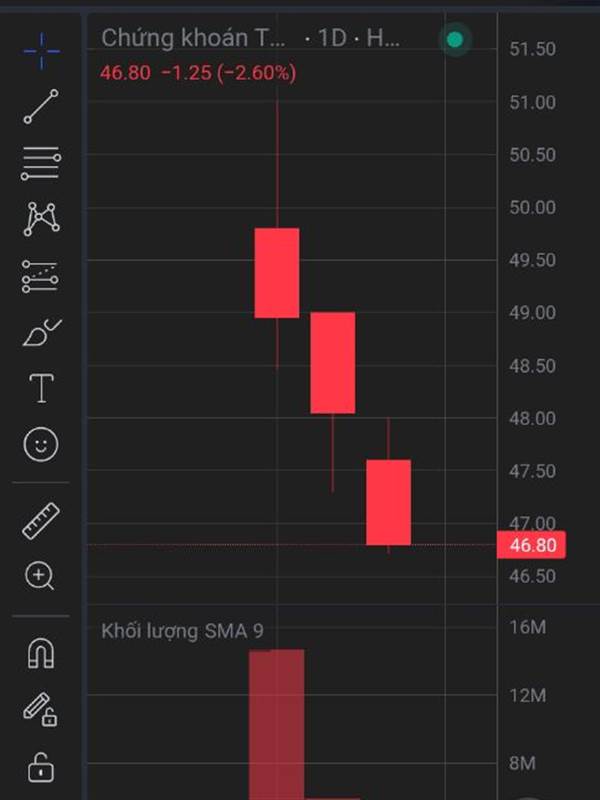Select the crosshair cursor tool

point(41,51)
